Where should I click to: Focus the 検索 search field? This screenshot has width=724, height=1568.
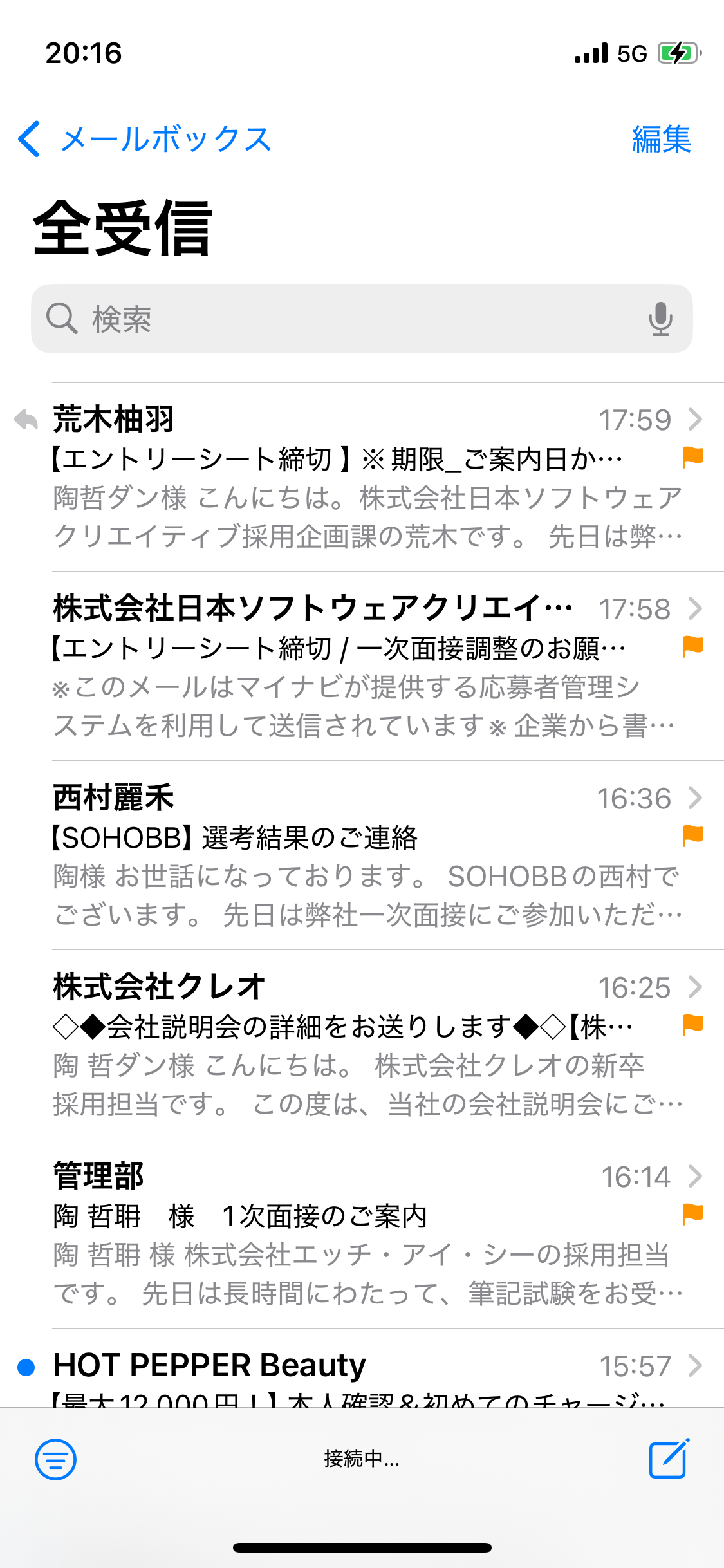click(362, 319)
